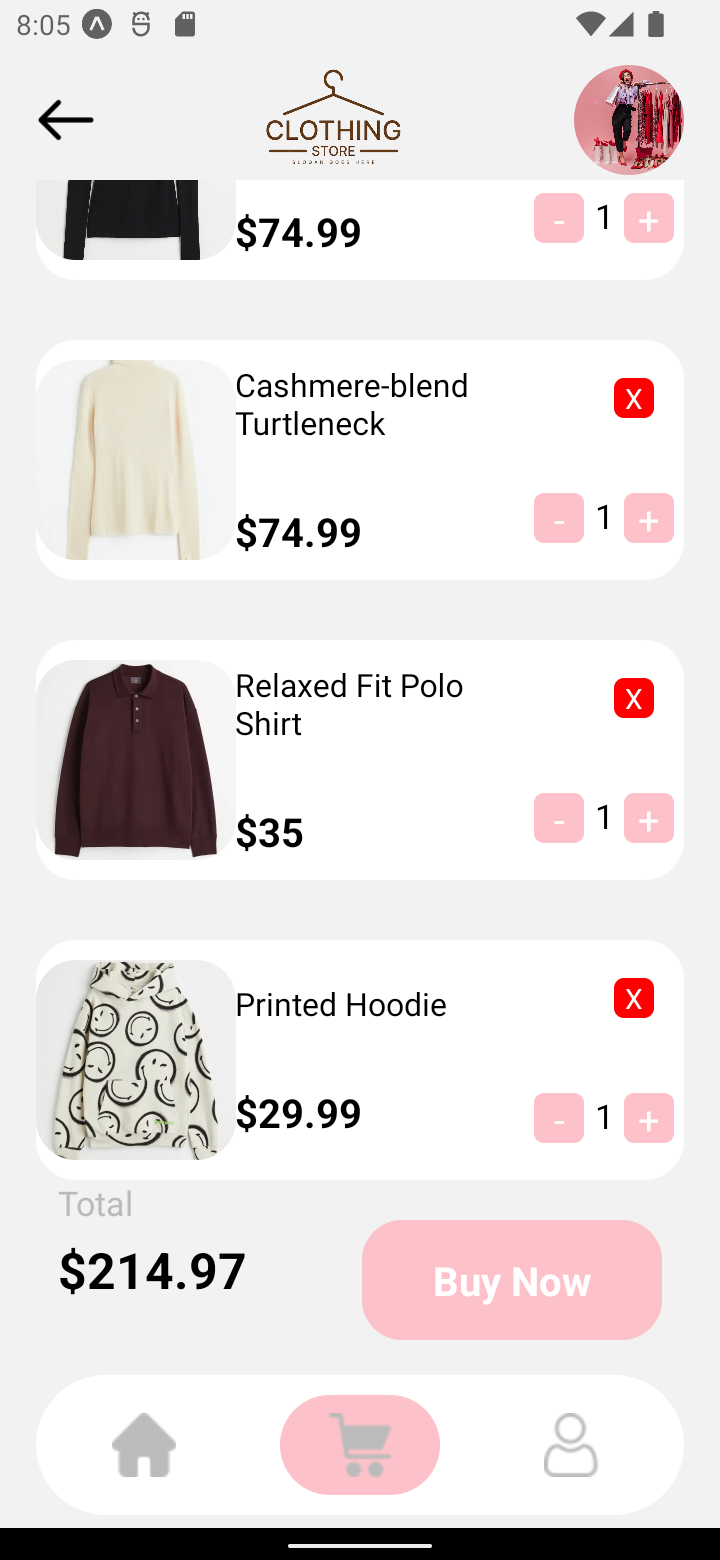Open the profile avatar picture

point(629,119)
